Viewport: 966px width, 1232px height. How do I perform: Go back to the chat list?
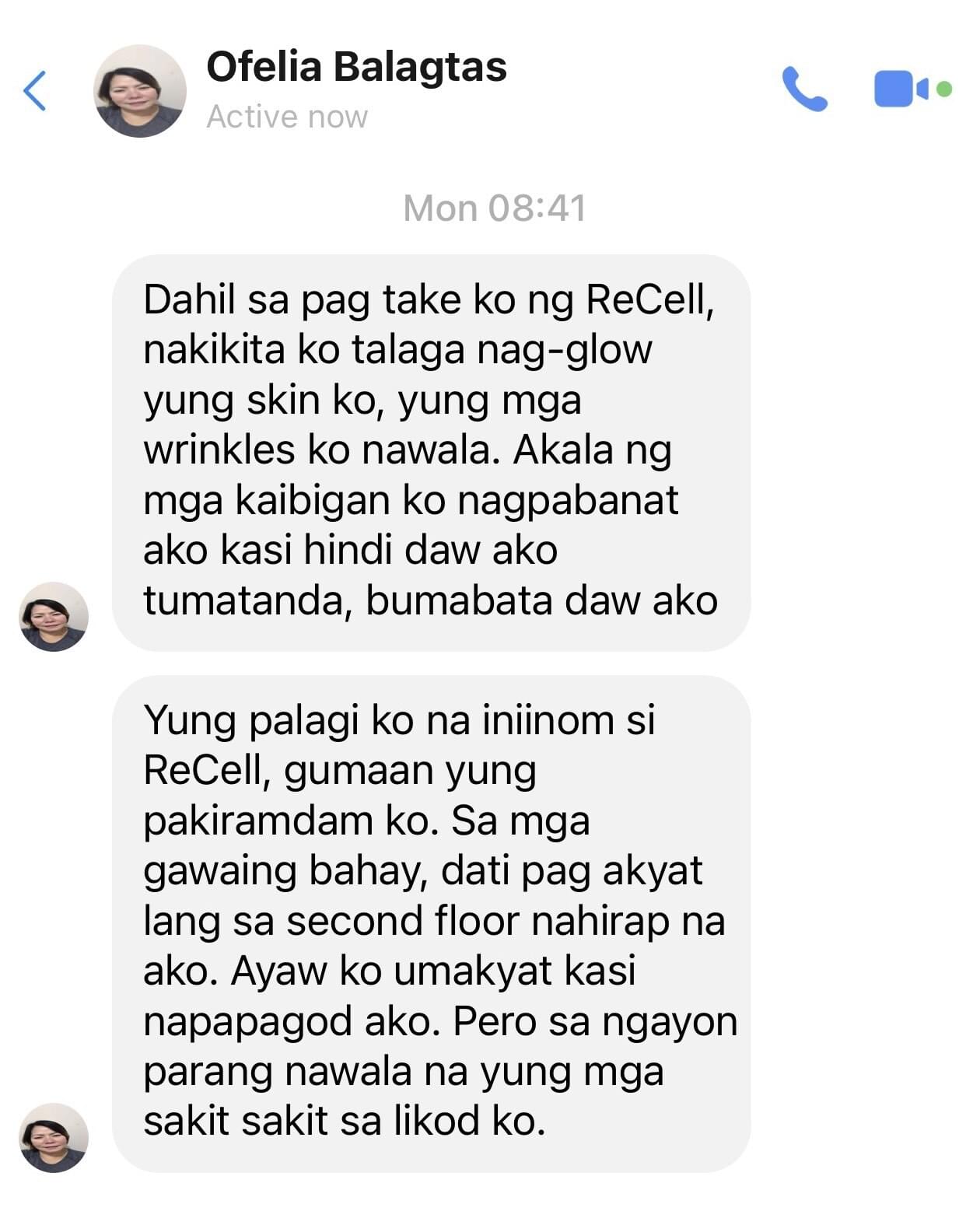[35, 91]
